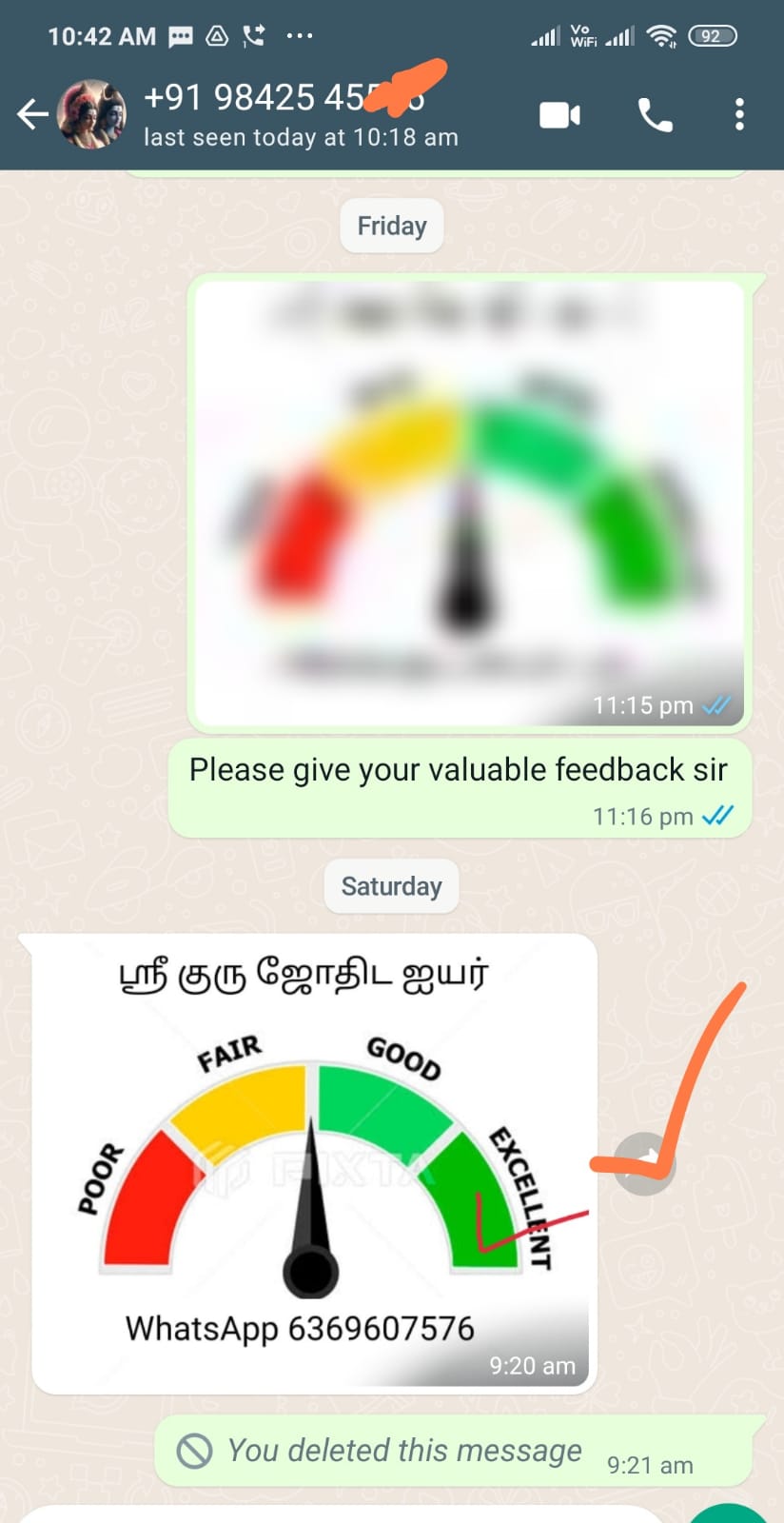Open the contact's profile photo

[92, 115]
